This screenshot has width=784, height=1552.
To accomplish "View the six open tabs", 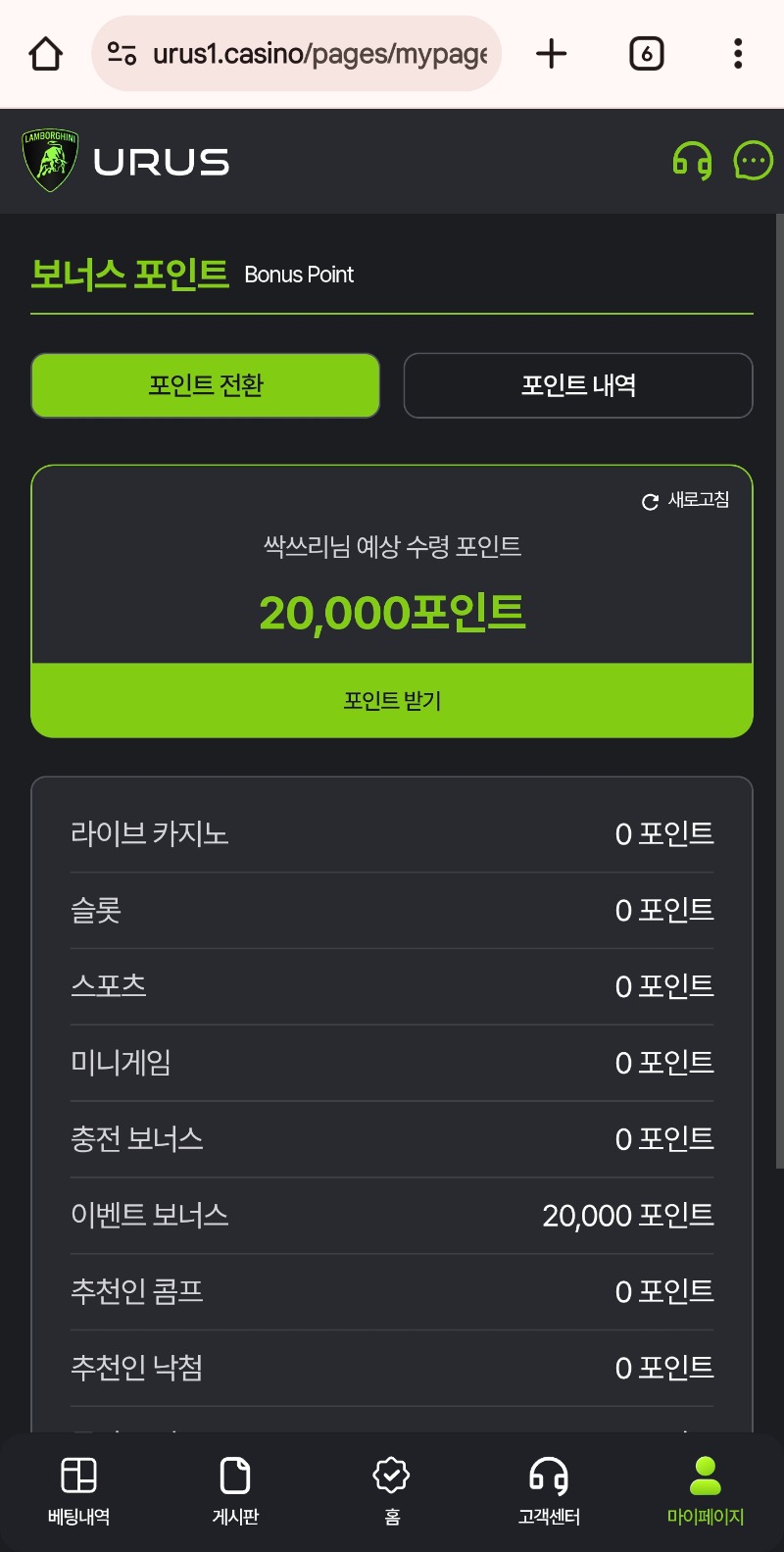I will [646, 54].
